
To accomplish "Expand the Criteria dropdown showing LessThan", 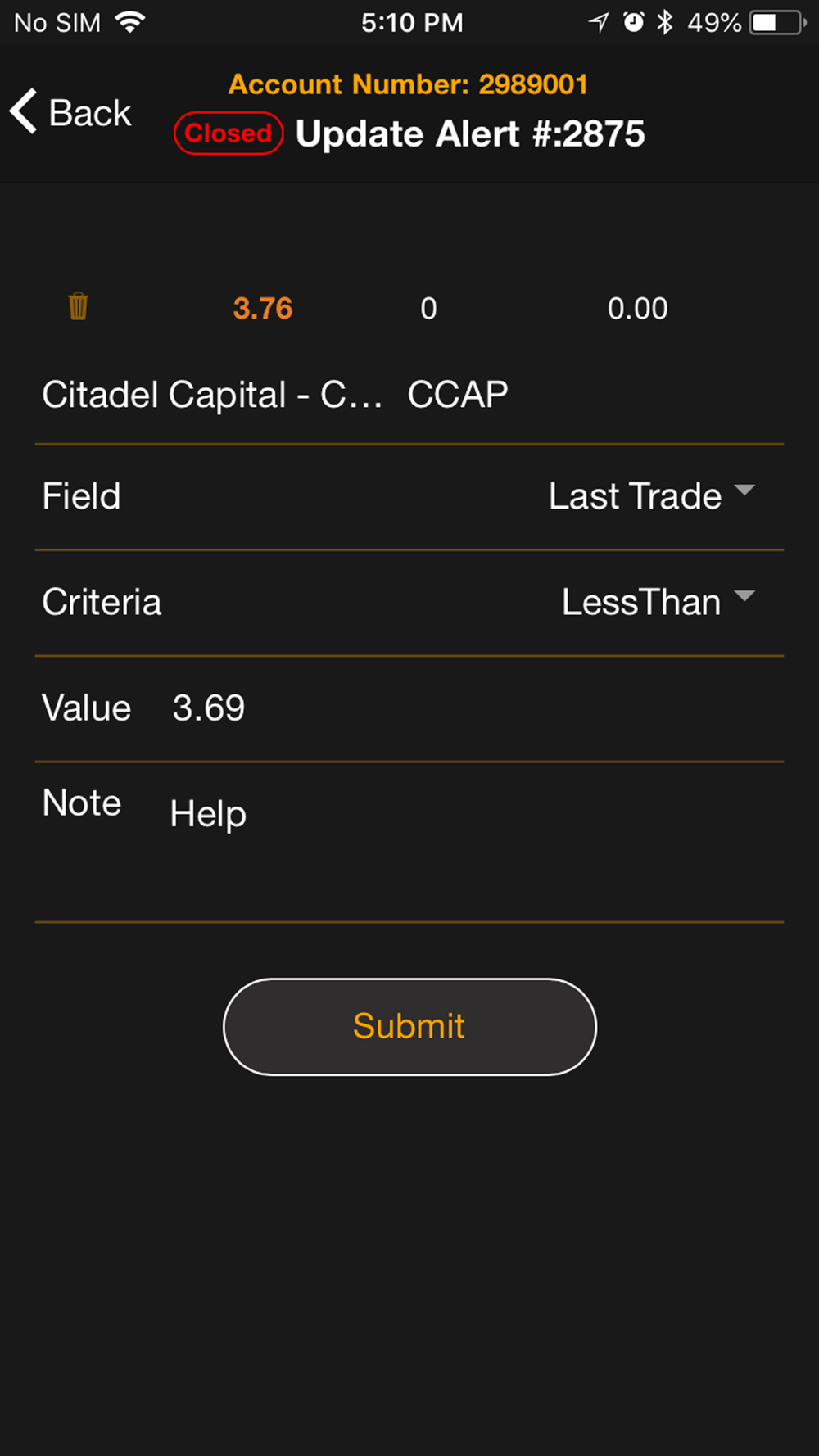I will coord(657,602).
